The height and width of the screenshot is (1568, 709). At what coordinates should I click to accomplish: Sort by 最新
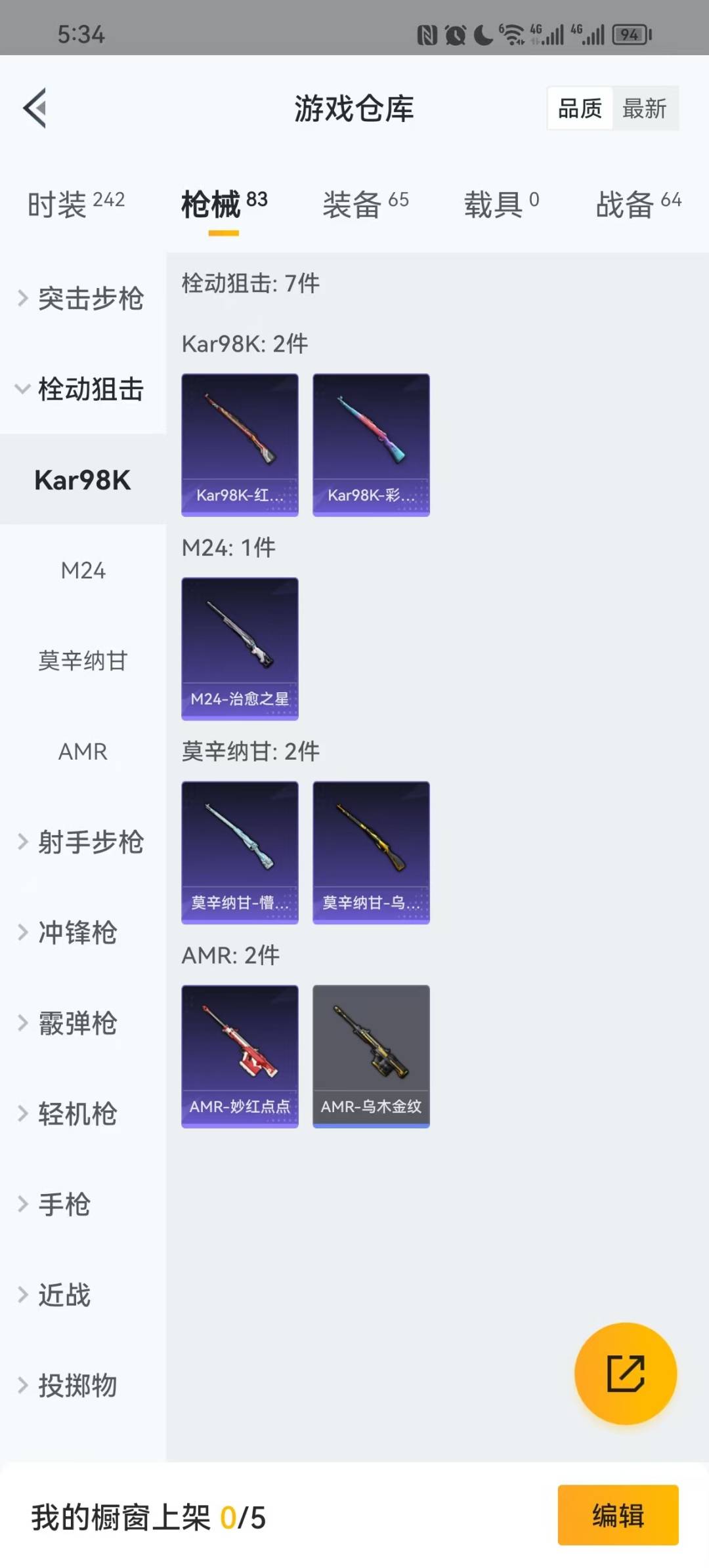coord(644,108)
